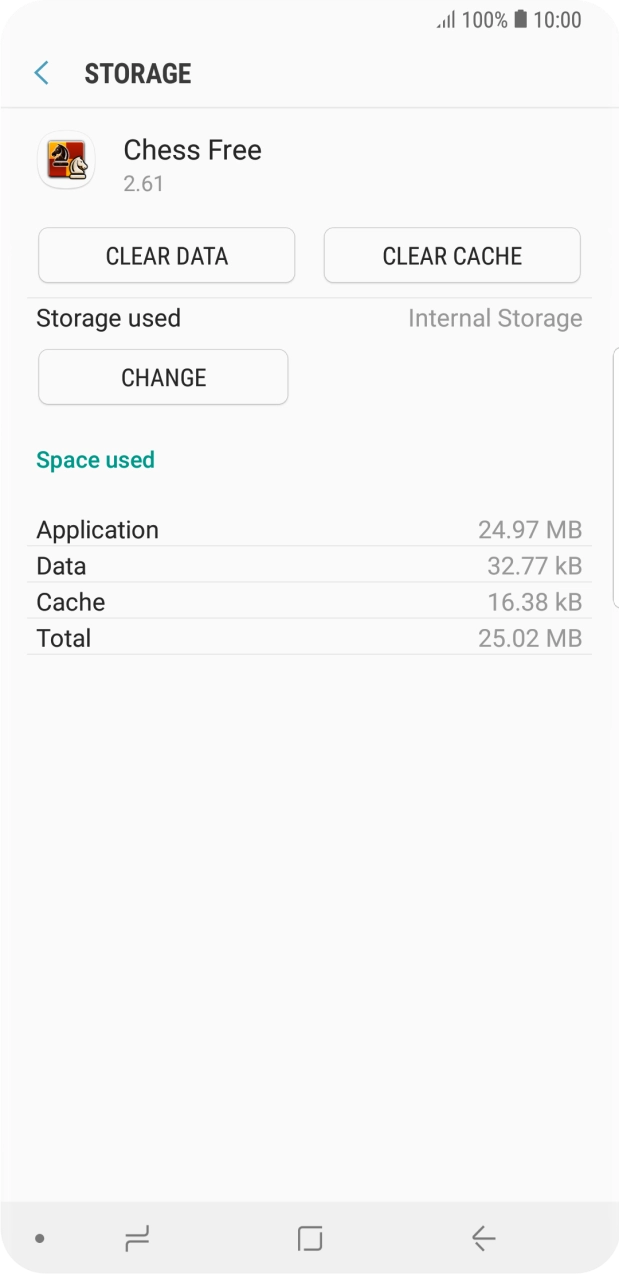This screenshot has width=619, height=1274.
Task: Change the storage location used
Action: tap(163, 377)
